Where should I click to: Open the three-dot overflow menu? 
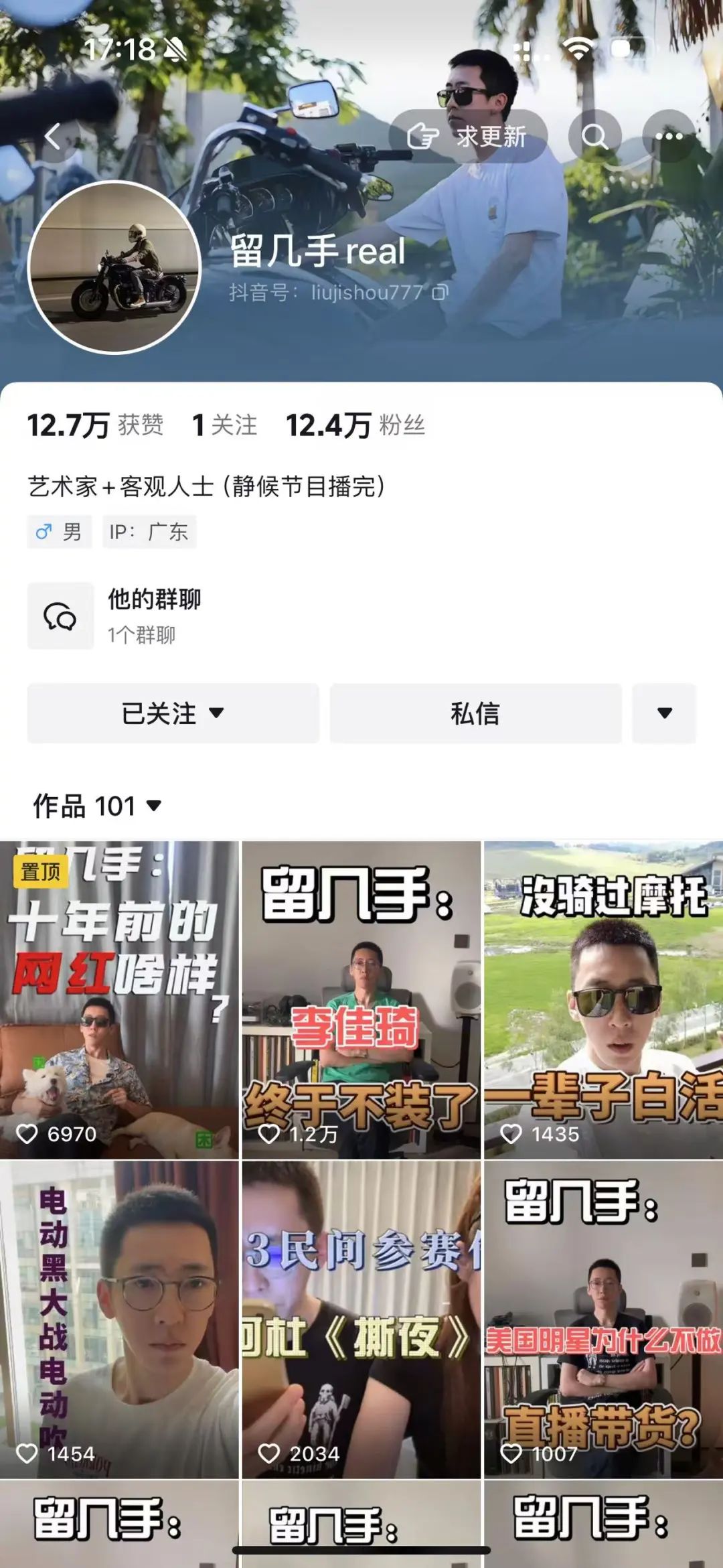coord(669,137)
